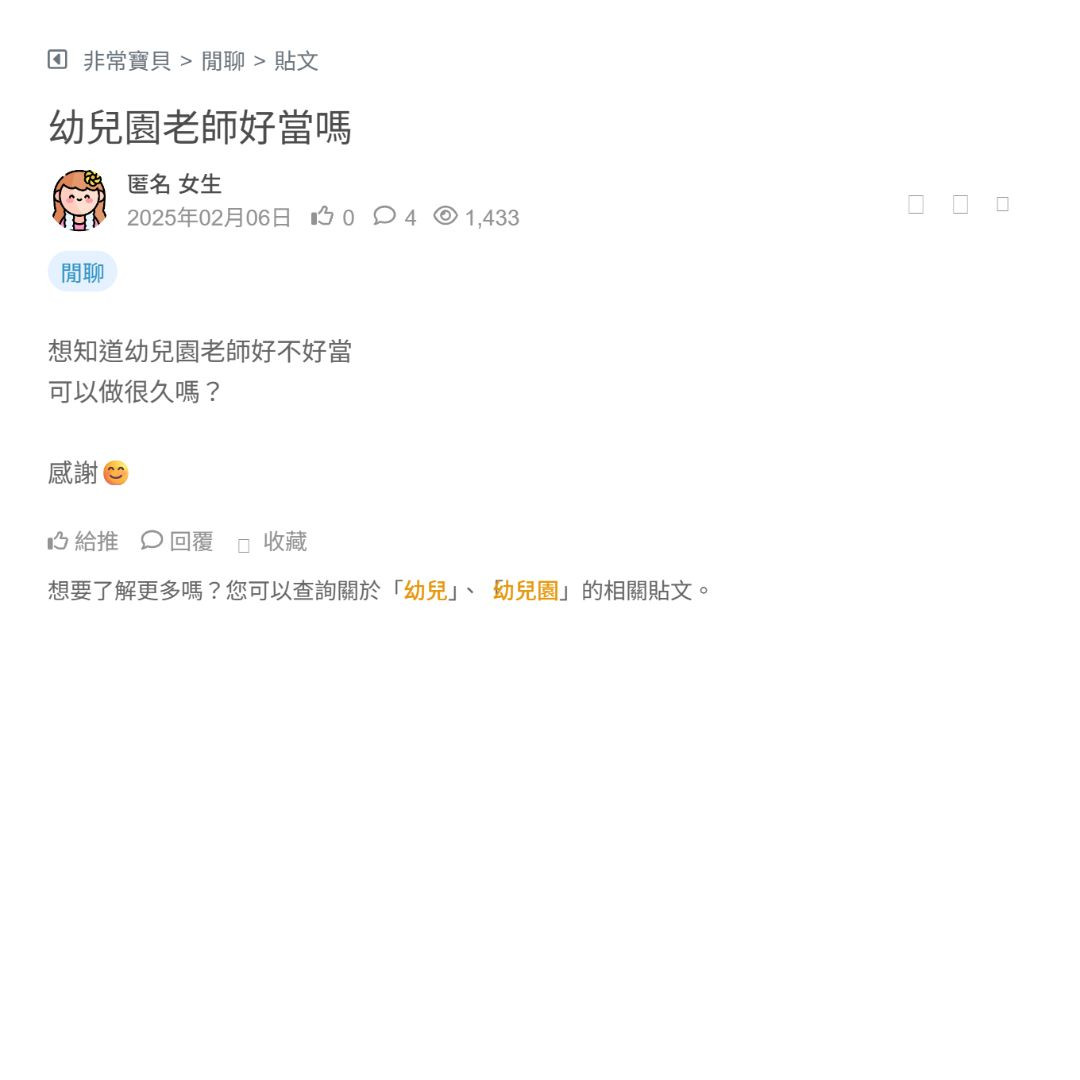Save the post with 收藏

pyautogui.click(x=273, y=542)
